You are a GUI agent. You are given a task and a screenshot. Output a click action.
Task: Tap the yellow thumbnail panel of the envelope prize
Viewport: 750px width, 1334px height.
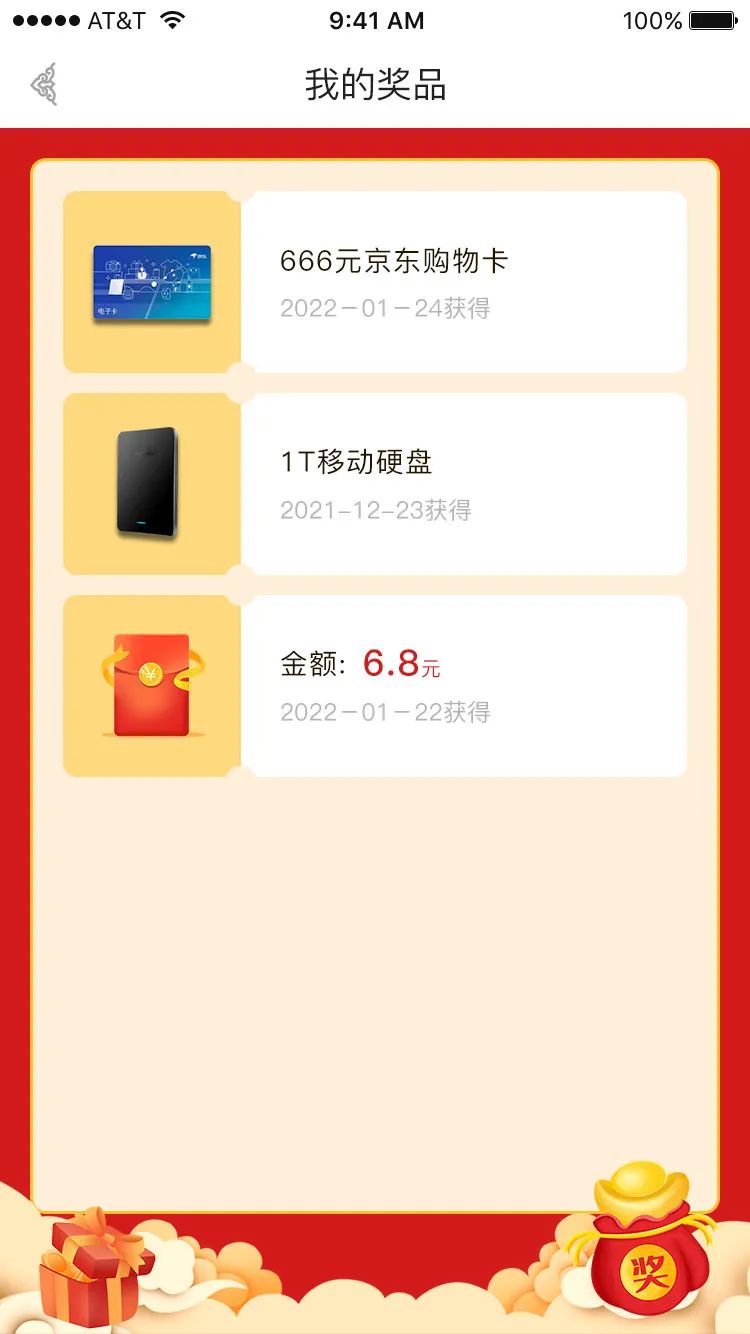(150, 684)
